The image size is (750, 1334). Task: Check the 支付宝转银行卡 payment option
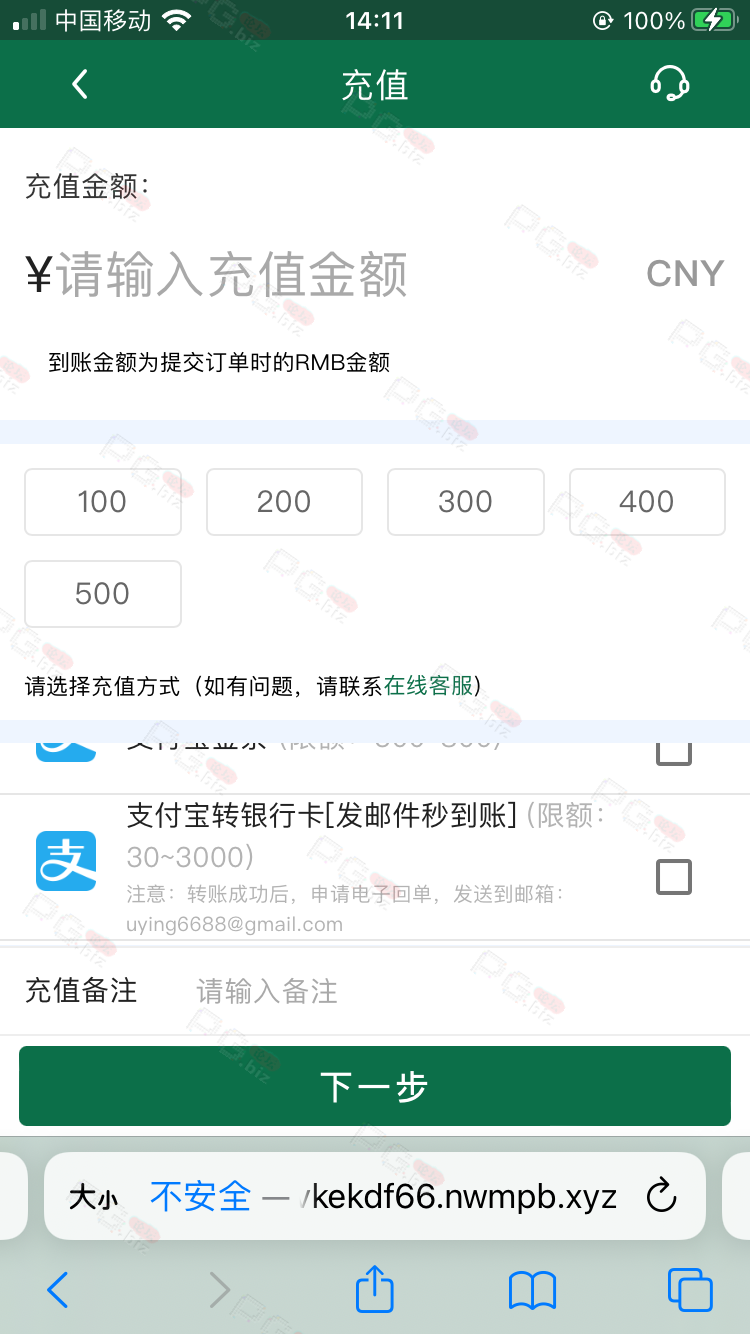674,877
